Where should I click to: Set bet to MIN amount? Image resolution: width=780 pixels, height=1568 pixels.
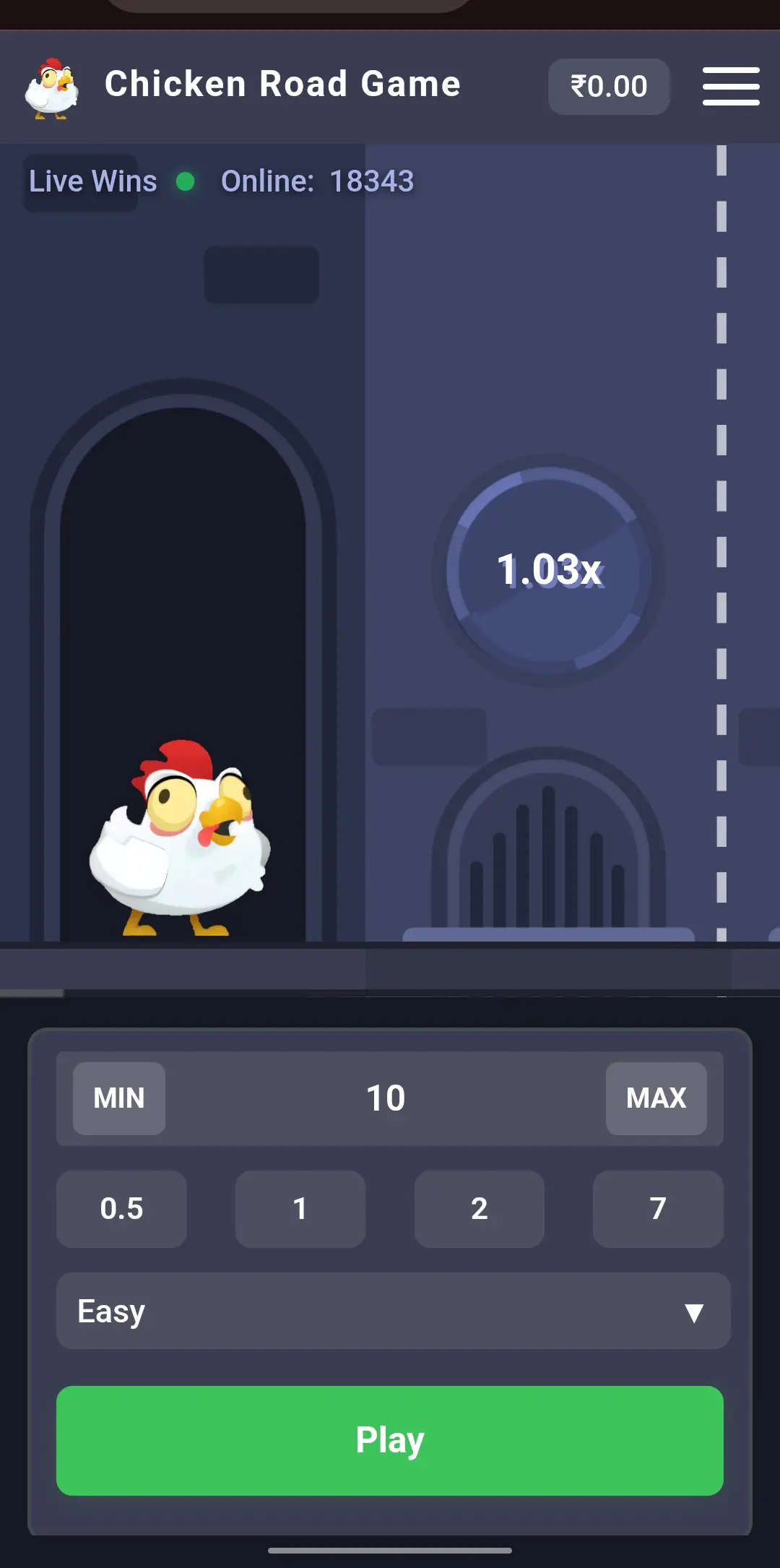coord(119,1098)
